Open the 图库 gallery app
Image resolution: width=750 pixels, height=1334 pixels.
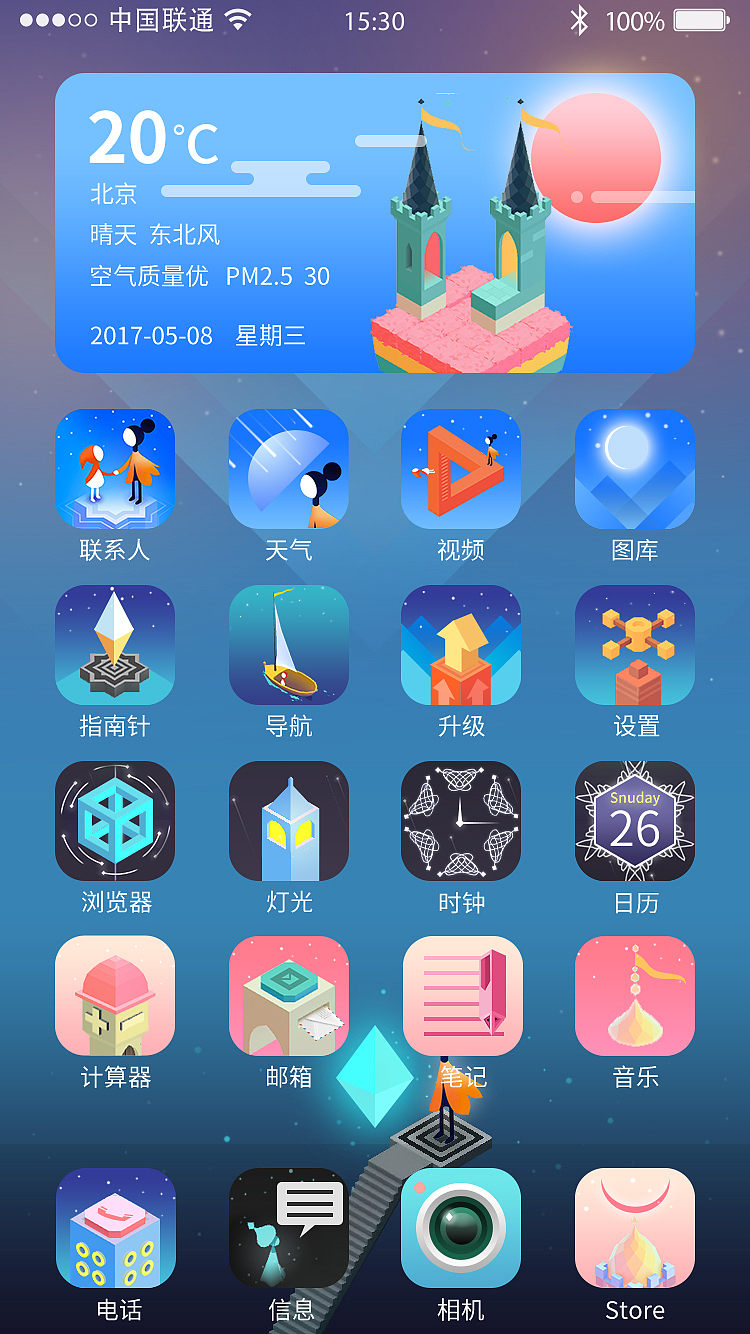click(634, 470)
